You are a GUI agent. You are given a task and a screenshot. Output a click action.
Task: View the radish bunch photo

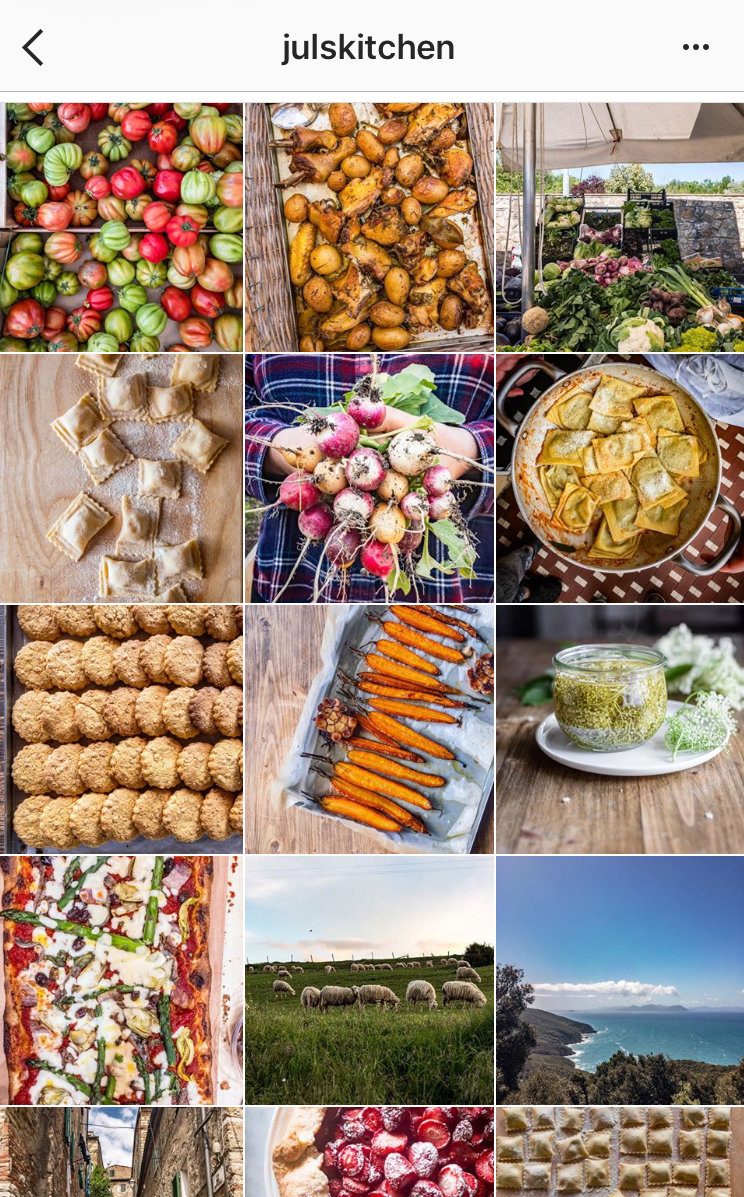pos(369,479)
